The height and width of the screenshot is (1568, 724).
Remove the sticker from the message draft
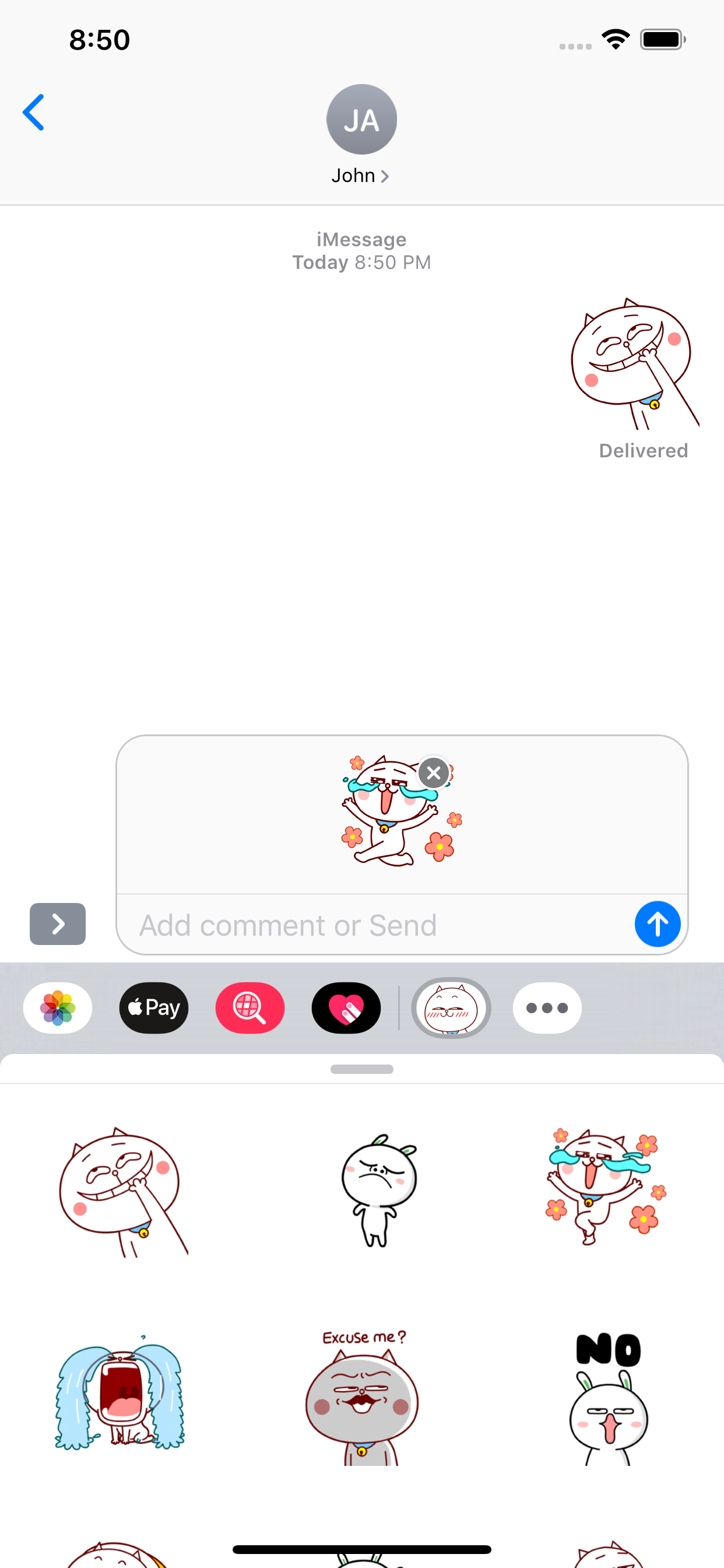tap(434, 773)
